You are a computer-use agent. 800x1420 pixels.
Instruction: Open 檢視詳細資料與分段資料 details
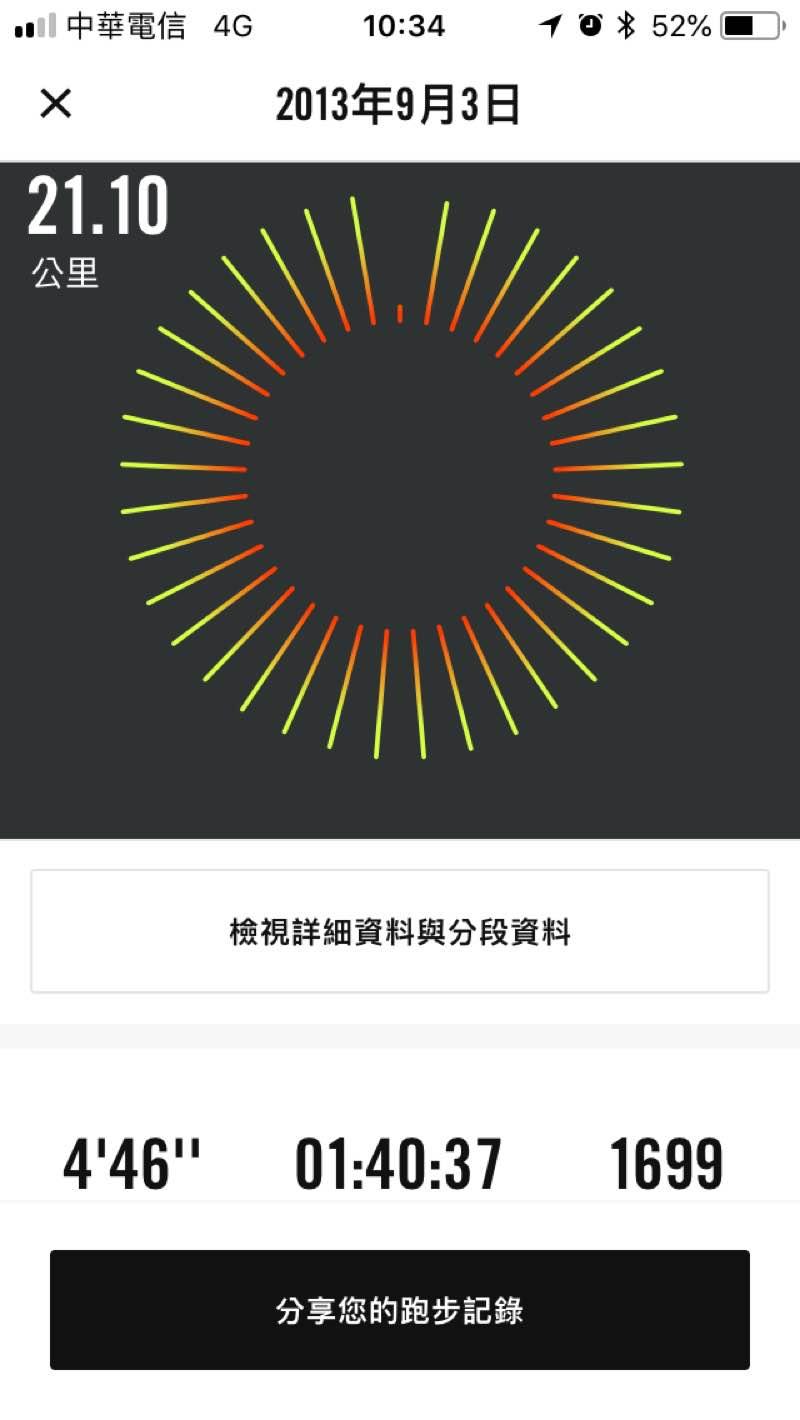pos(400,932)
